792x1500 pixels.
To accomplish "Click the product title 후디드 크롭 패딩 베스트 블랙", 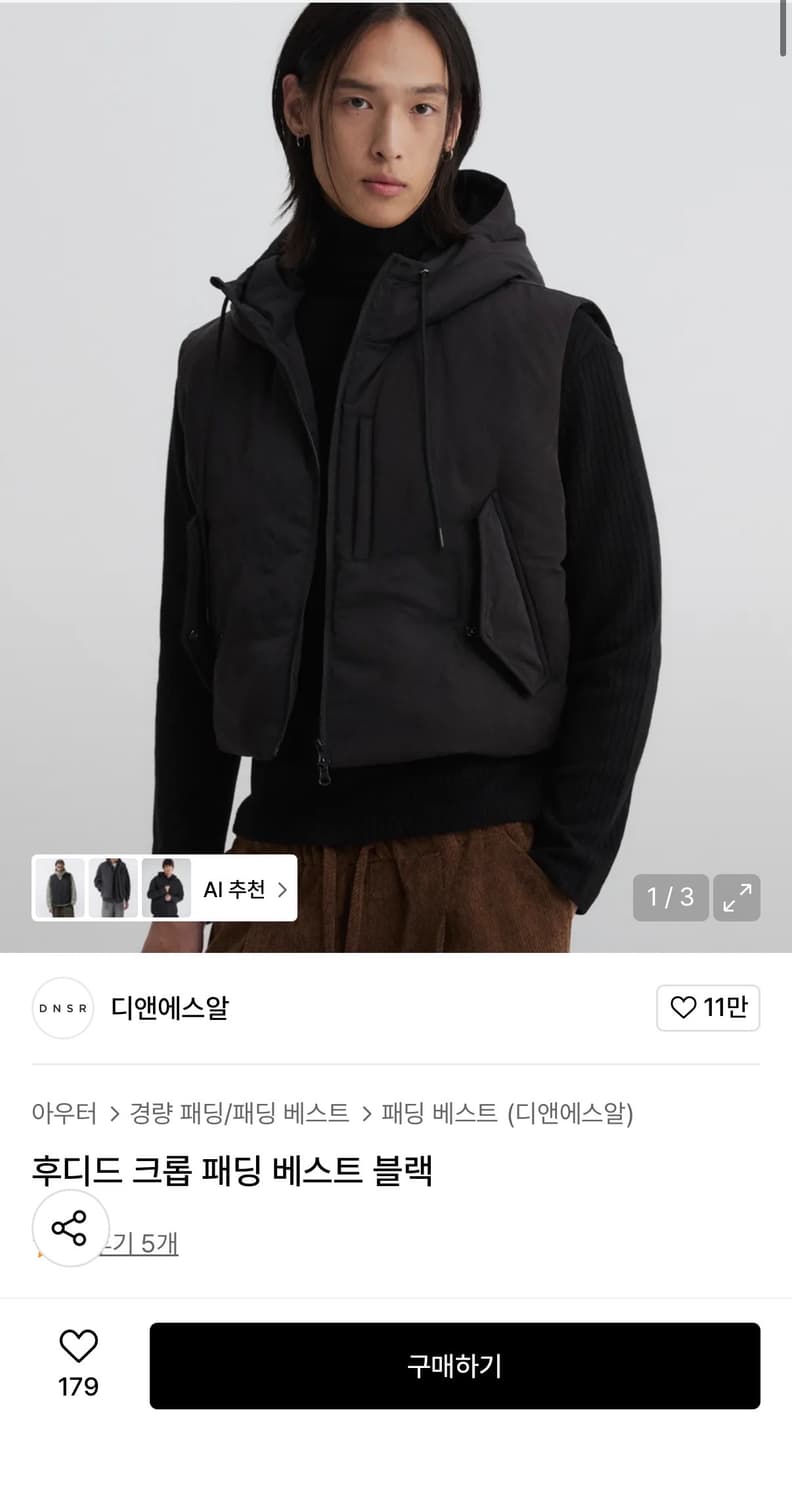I will (232, 1172).
